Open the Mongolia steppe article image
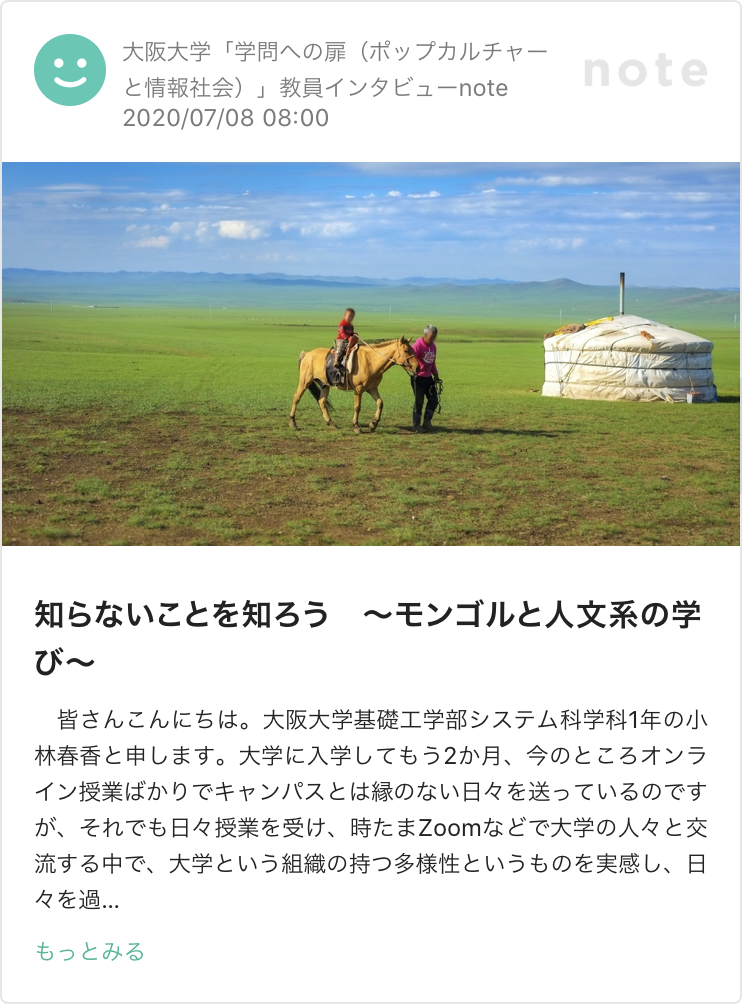Screen dimensions: 742x1004 pyautogui.click(x=371, y=354)
